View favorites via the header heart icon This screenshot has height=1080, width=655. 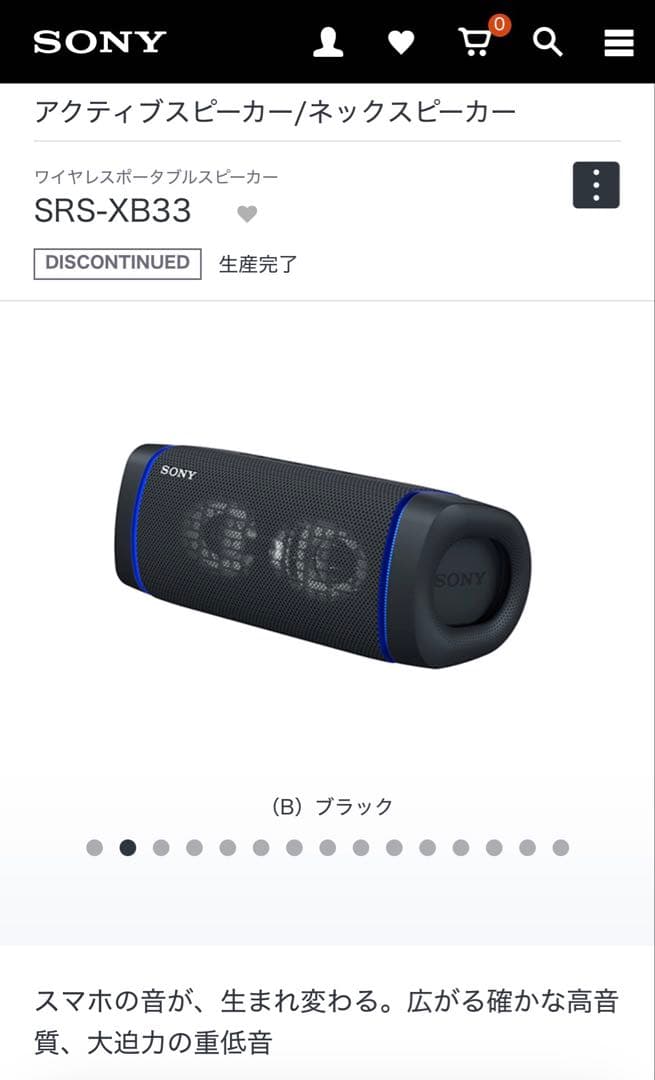click(x=401, y=42)
